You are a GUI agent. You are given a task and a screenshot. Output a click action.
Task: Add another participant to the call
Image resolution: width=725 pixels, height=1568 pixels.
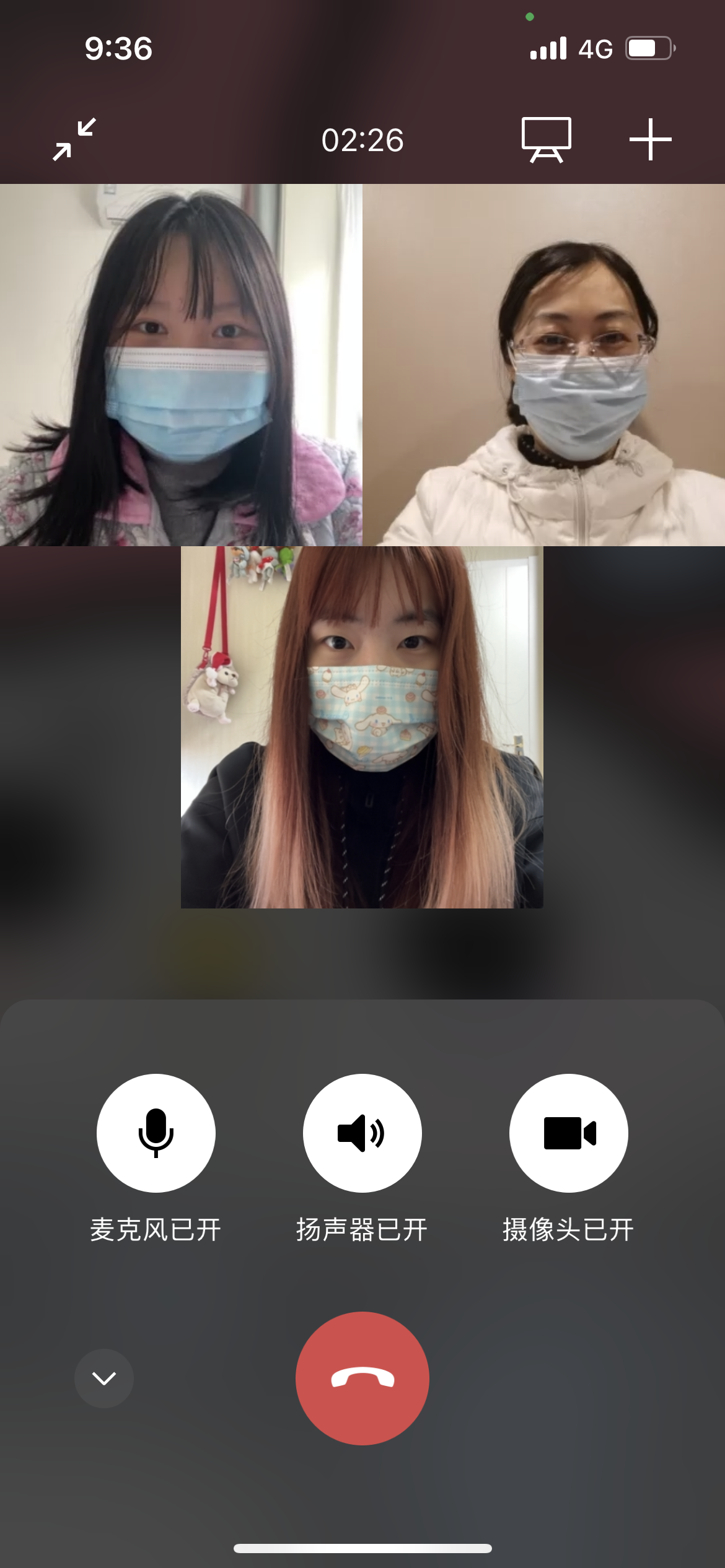[x=650, y=139]
